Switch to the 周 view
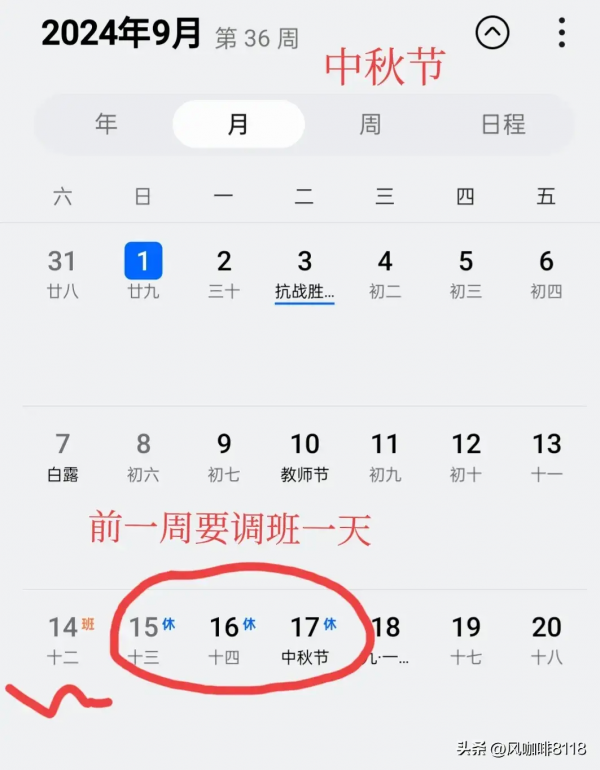This screenshot has width=600, height=770. click(370, 124)
